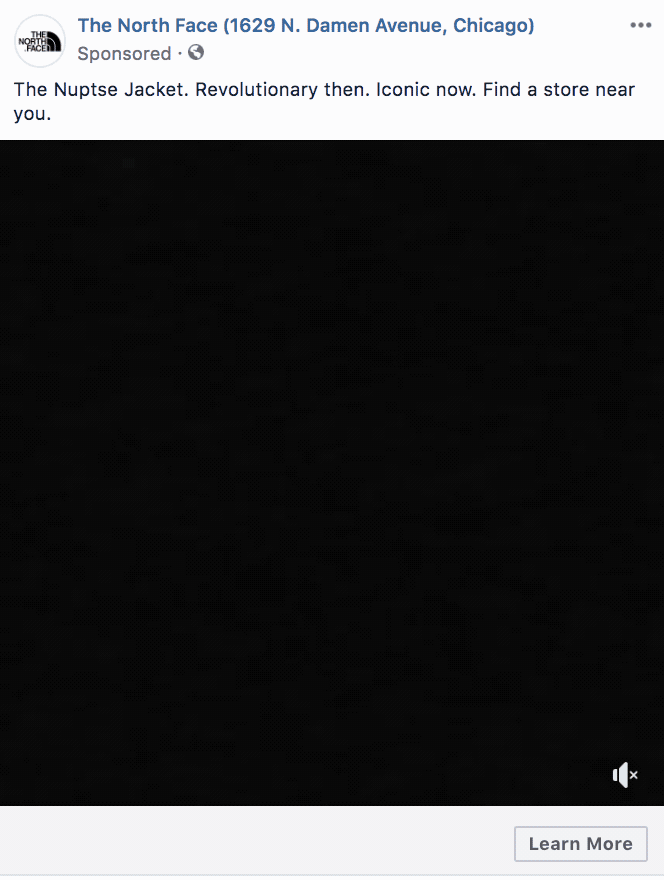664x880 pixels.
Task: Play the Nuptse Jacket video
Action: click(332, 472)
